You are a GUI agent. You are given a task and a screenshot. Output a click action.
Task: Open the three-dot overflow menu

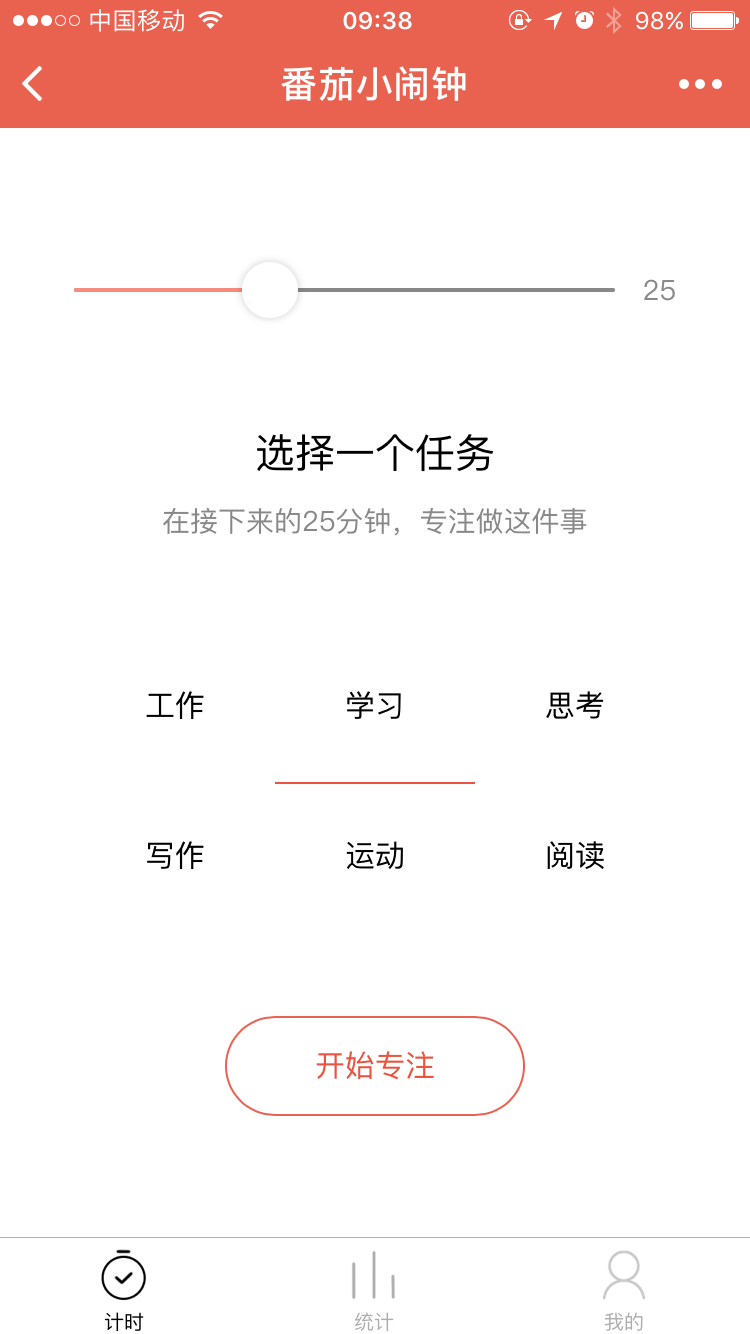click(x=700, y=84)
